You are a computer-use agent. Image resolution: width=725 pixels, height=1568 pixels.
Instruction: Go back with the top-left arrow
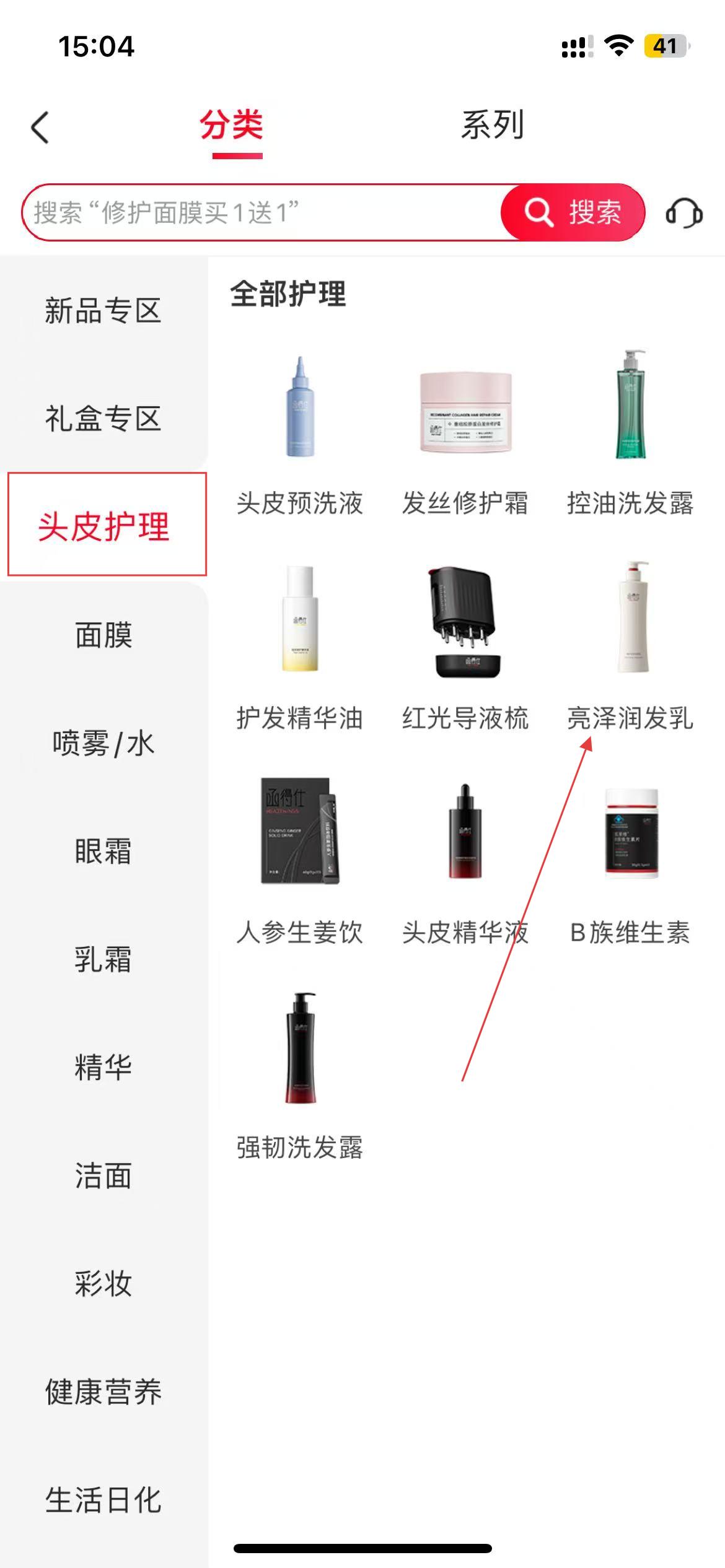[x=40, y=128]
